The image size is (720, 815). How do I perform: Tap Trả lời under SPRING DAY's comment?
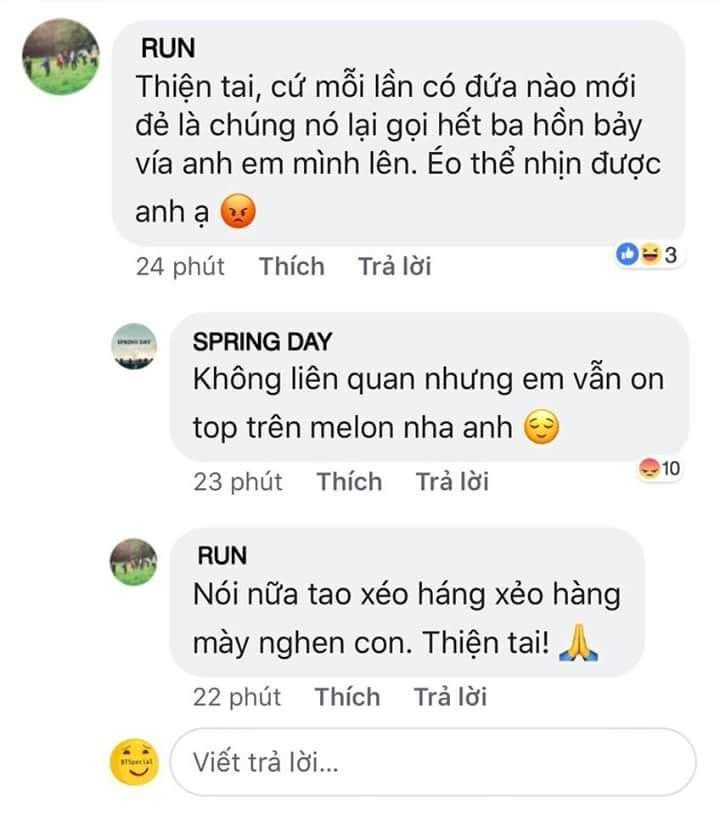(452, 482)
